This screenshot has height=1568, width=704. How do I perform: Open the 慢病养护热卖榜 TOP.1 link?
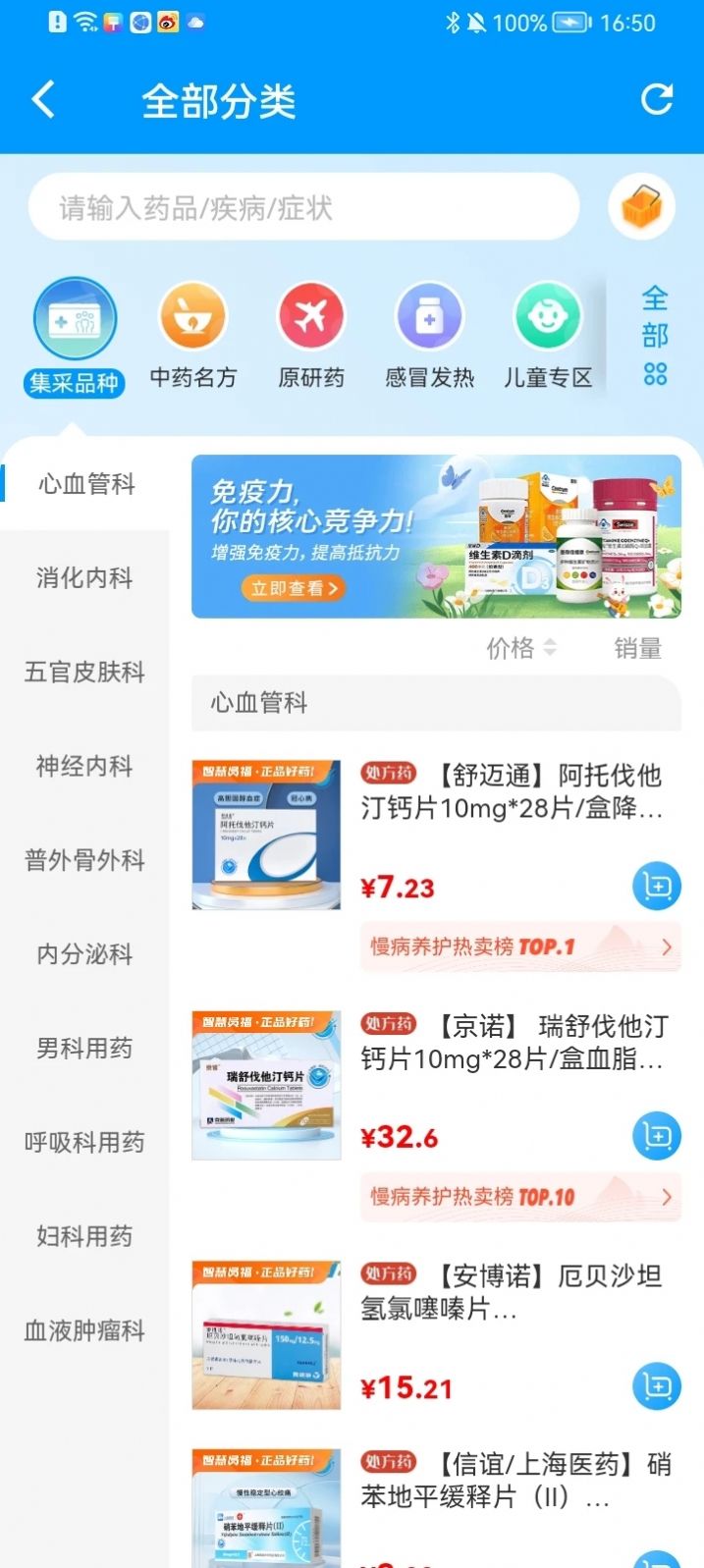click(520, 946)
